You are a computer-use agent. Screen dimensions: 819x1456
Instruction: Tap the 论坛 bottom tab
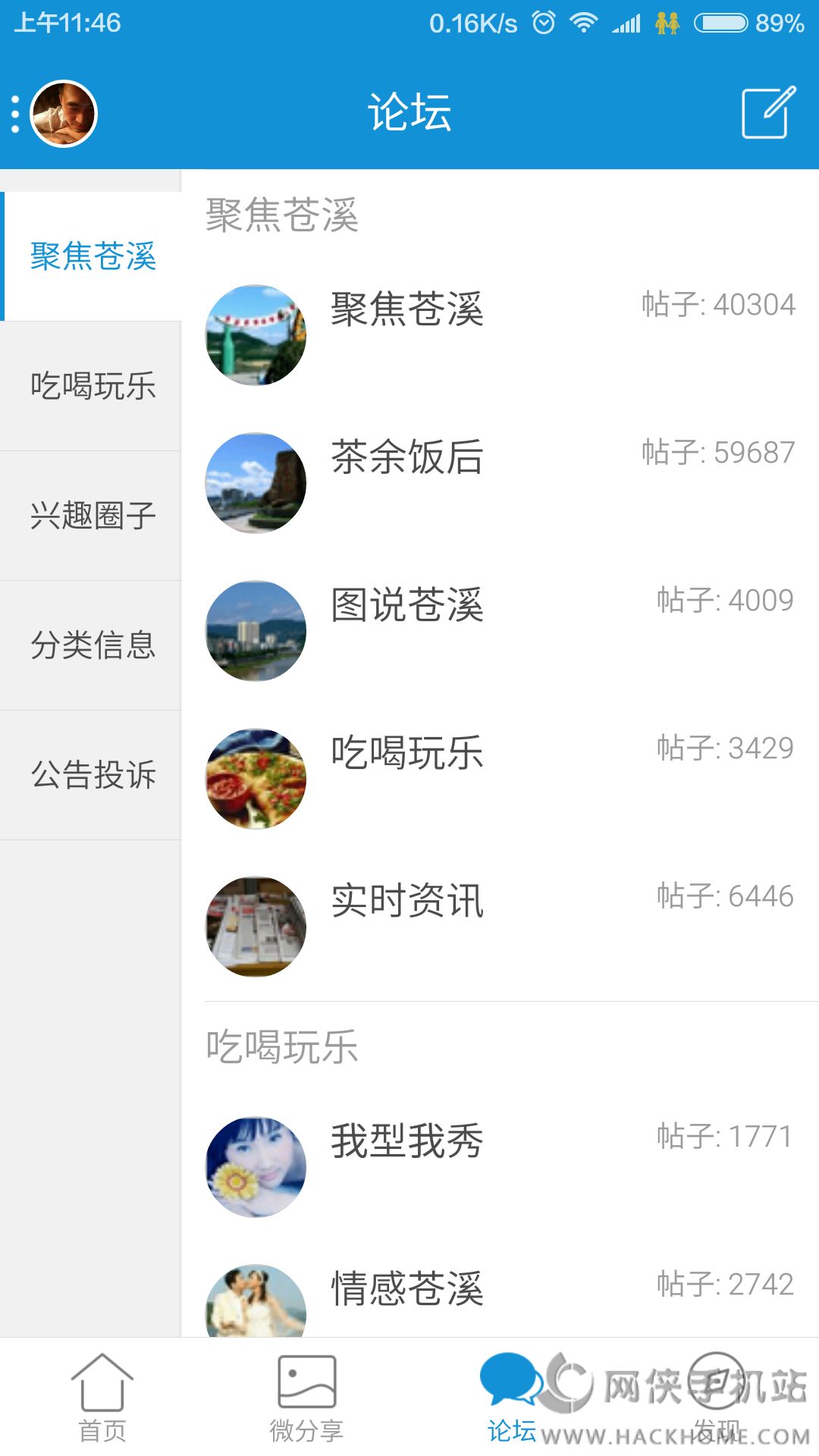[511, 1398]
